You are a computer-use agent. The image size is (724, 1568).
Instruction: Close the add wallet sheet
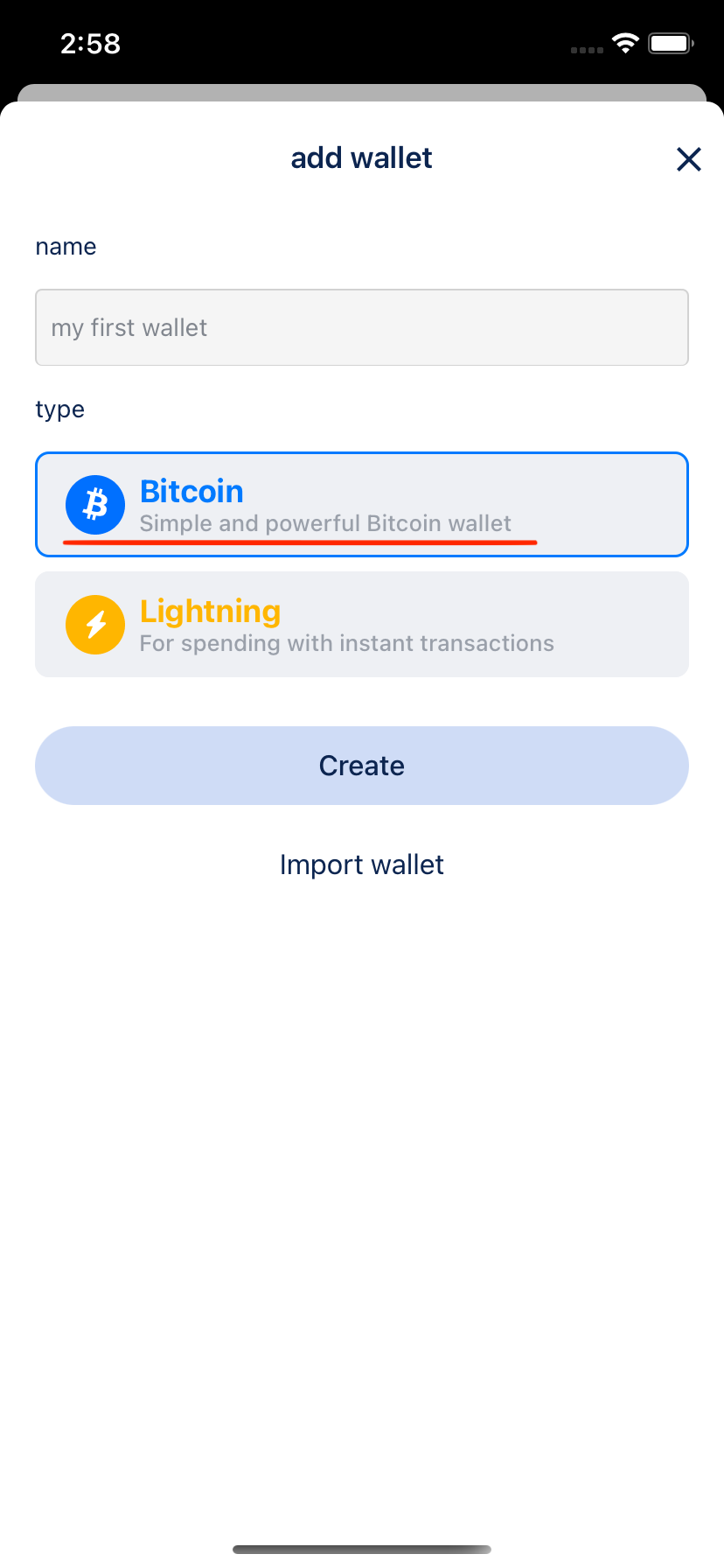(x=689, y=159)
